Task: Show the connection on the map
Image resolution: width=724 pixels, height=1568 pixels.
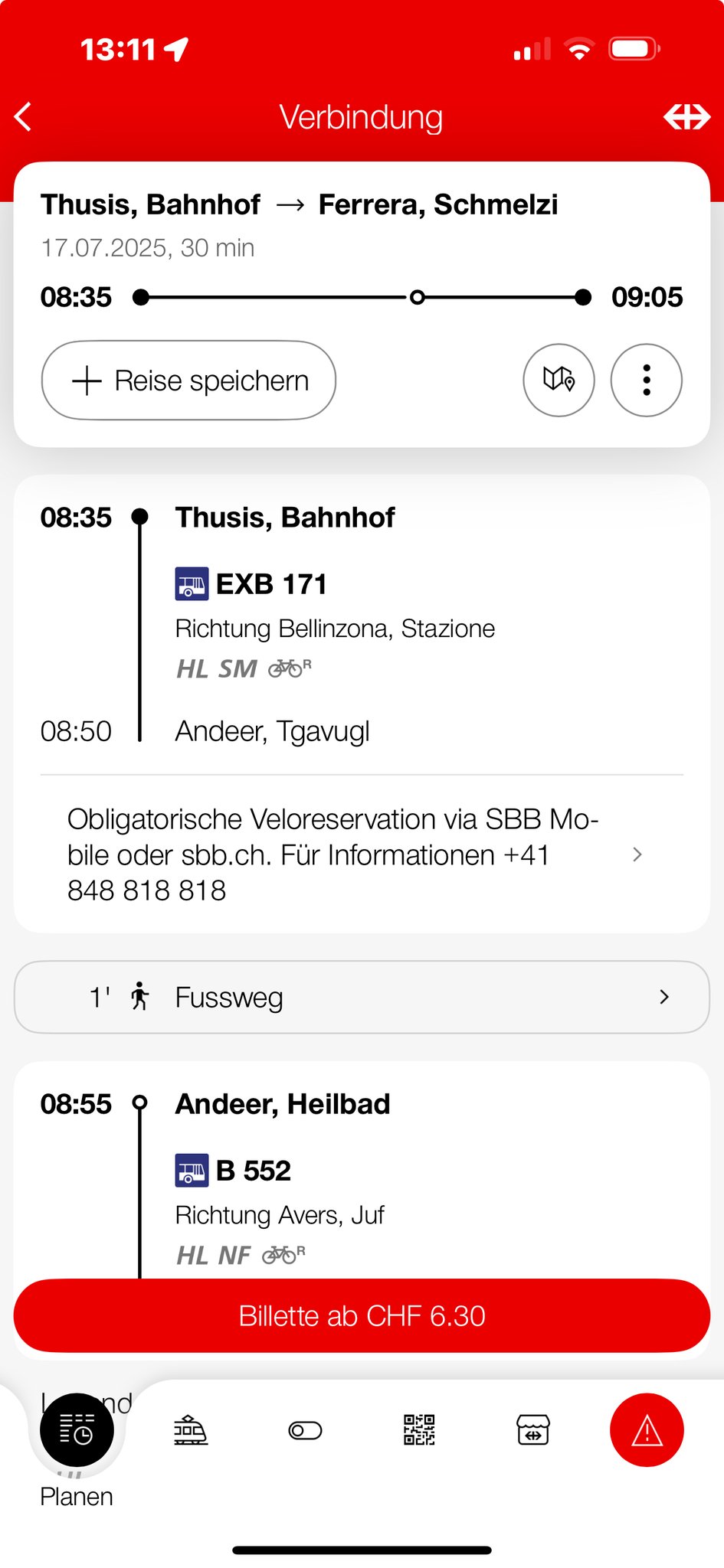Action: (559, 380)
